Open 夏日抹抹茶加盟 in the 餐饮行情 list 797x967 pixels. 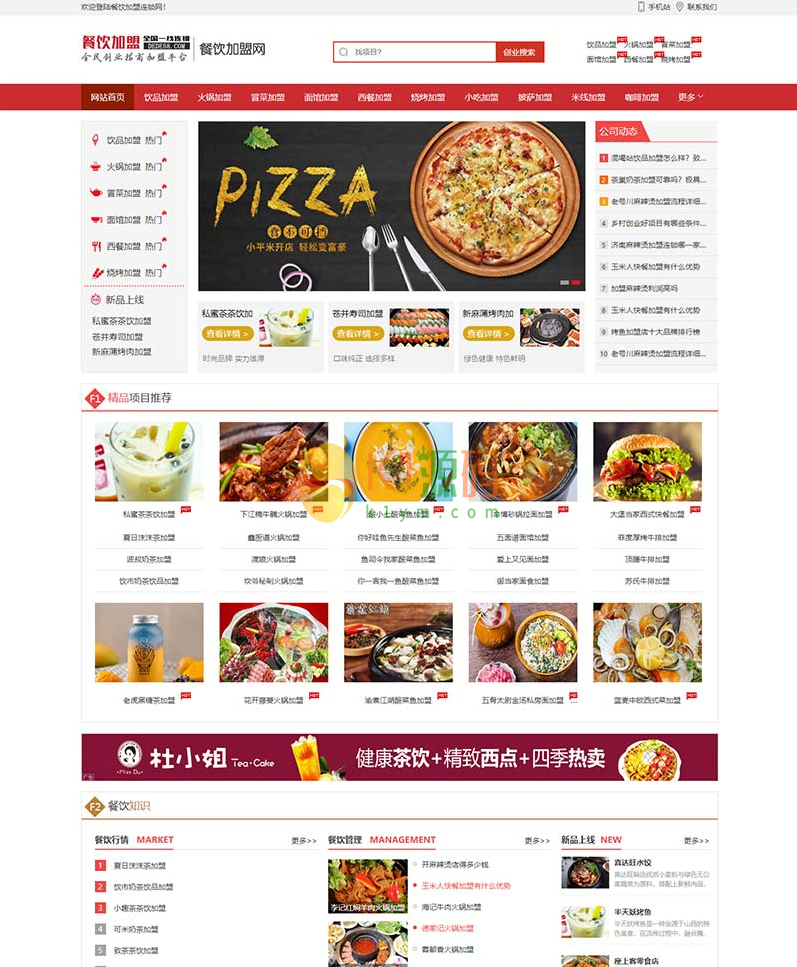(139, 866)
